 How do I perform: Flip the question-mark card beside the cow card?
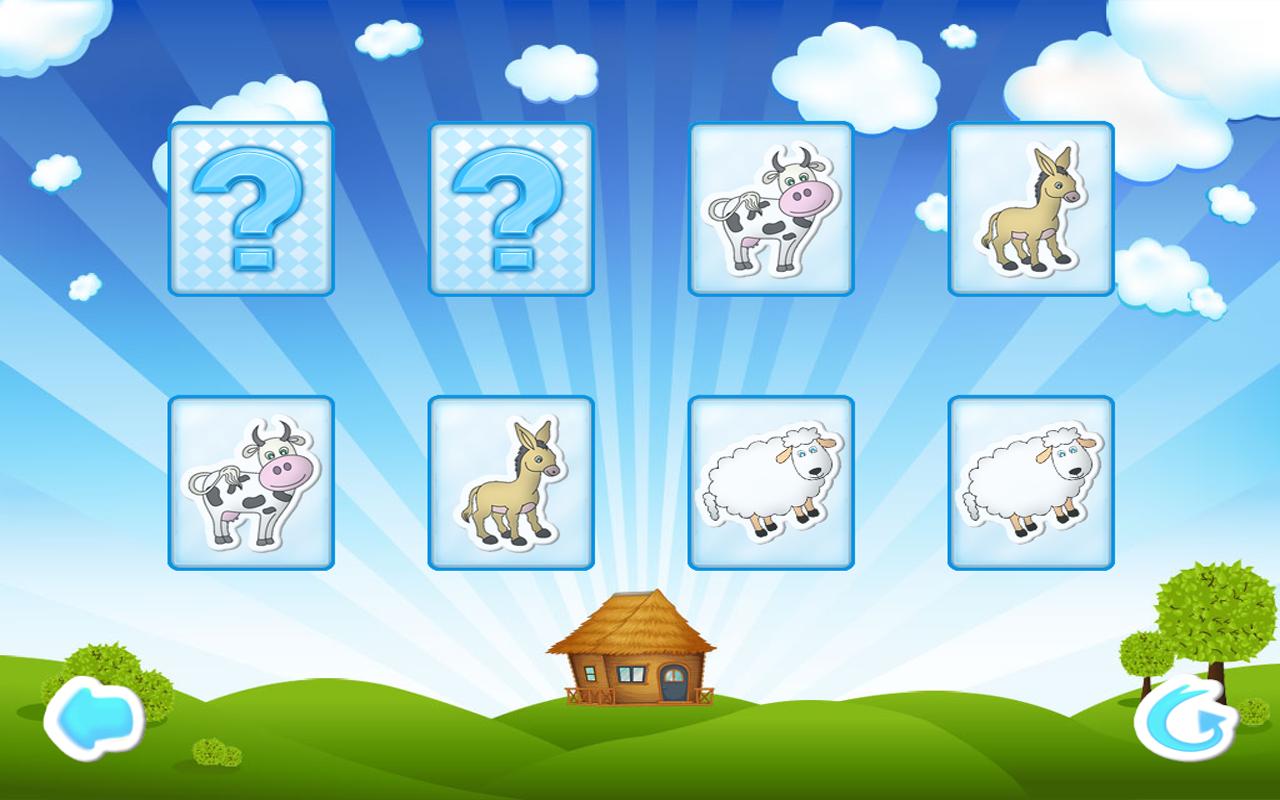coord(511,209)
